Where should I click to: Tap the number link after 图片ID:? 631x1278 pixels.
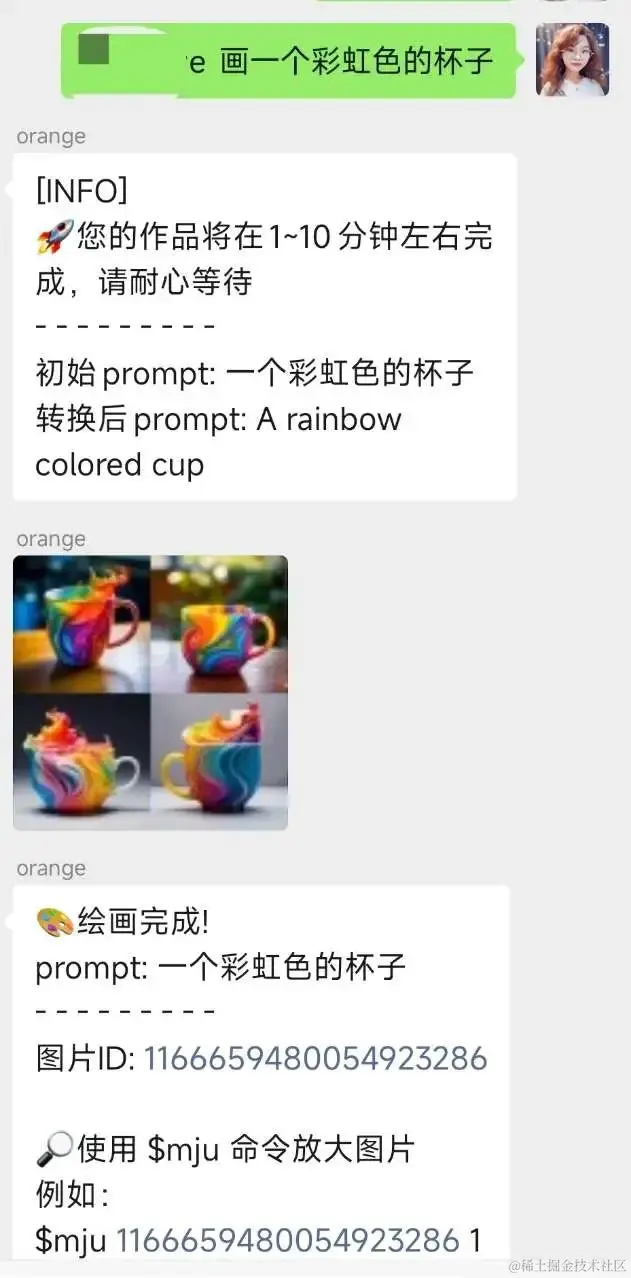coord(315,1058)
